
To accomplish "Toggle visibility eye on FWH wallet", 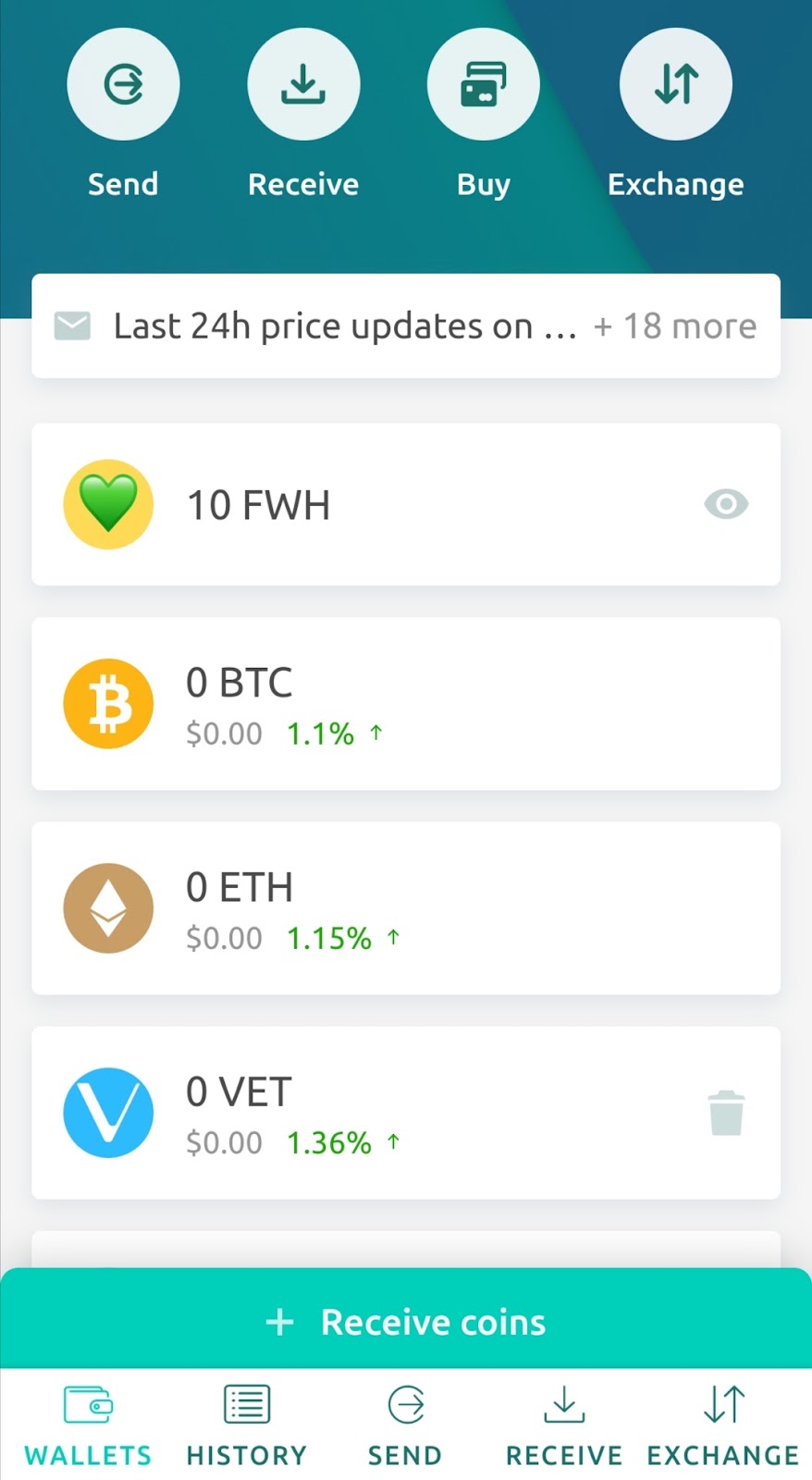I will pos(726,504).
